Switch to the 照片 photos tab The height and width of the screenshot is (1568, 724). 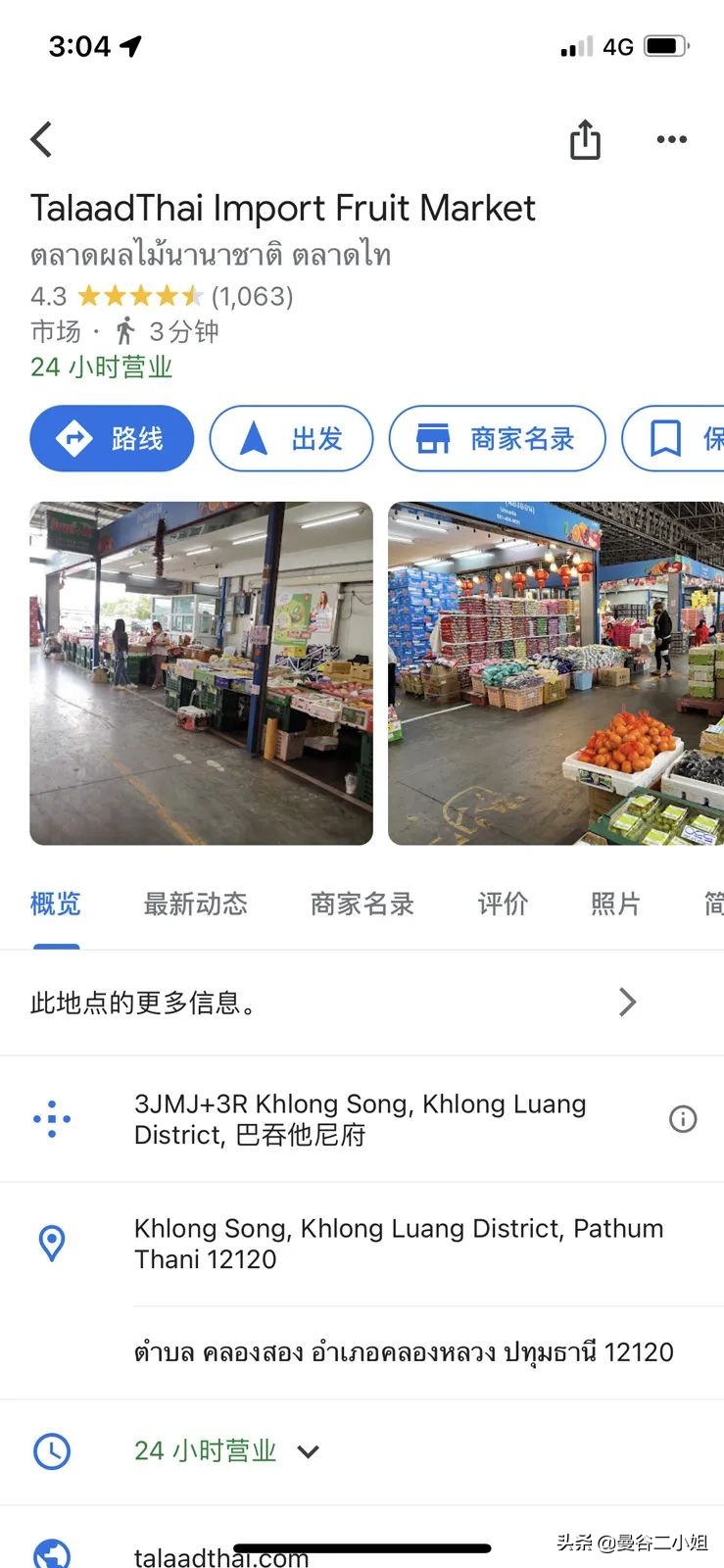pos(615,904)
